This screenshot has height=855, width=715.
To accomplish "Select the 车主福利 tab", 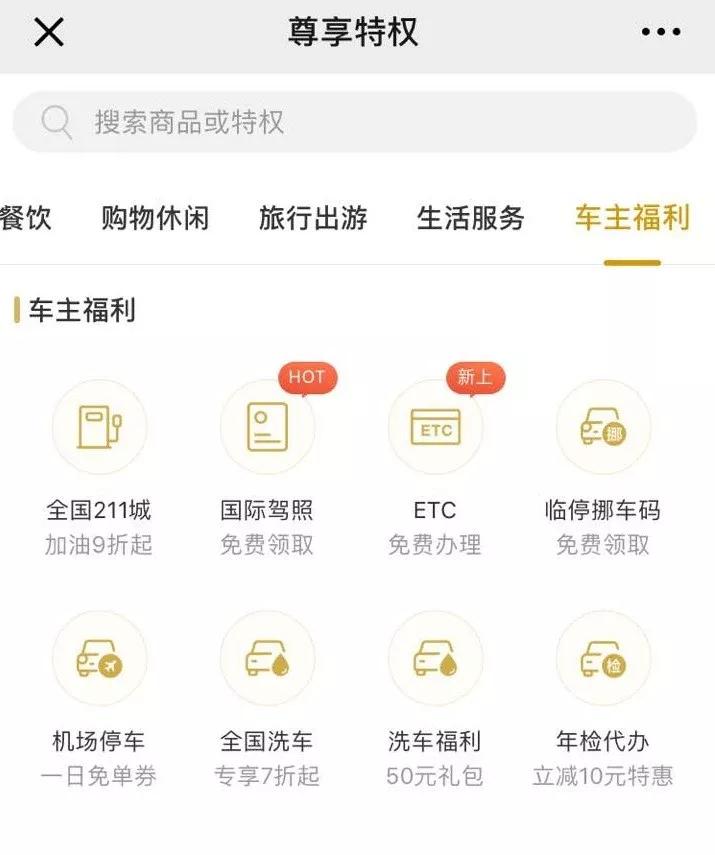I will pyautogui.click(x=632, y=218).
